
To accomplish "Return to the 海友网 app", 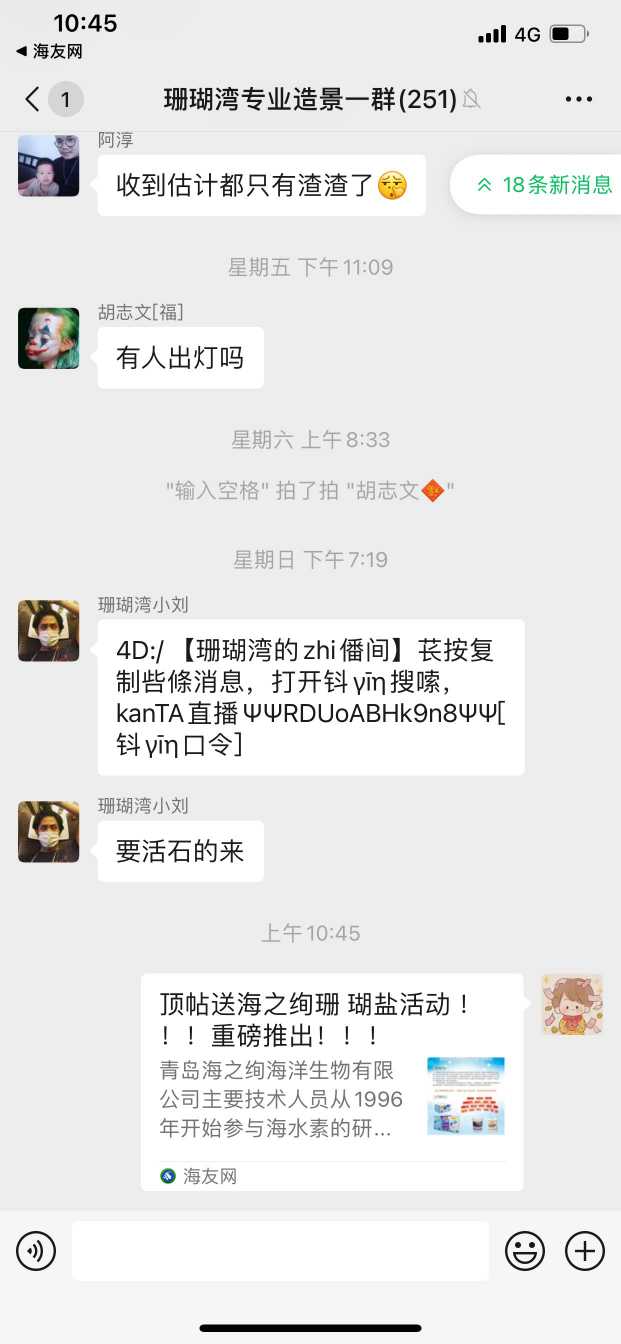I will click(49, 51).
